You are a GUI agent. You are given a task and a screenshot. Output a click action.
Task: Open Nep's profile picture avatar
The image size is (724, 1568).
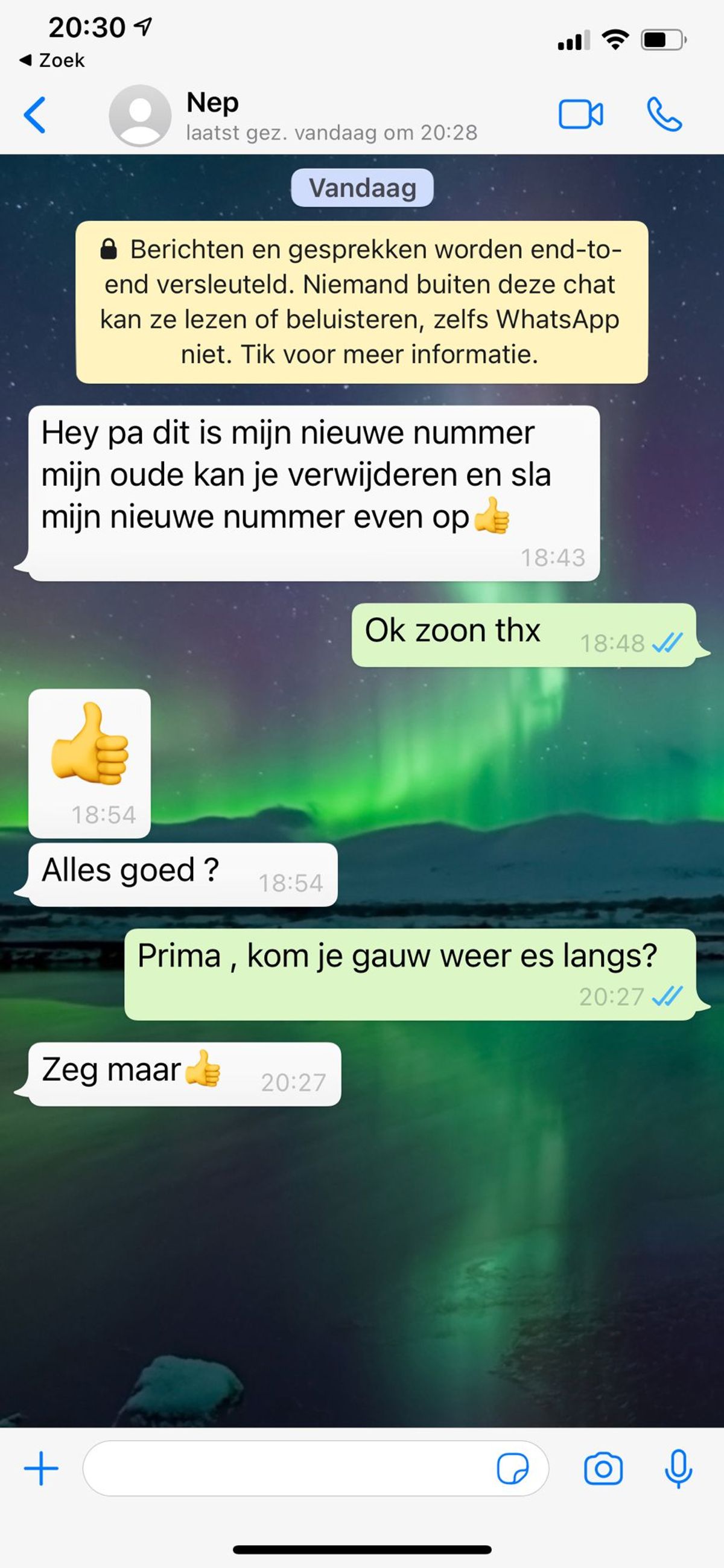pos(140,116)
